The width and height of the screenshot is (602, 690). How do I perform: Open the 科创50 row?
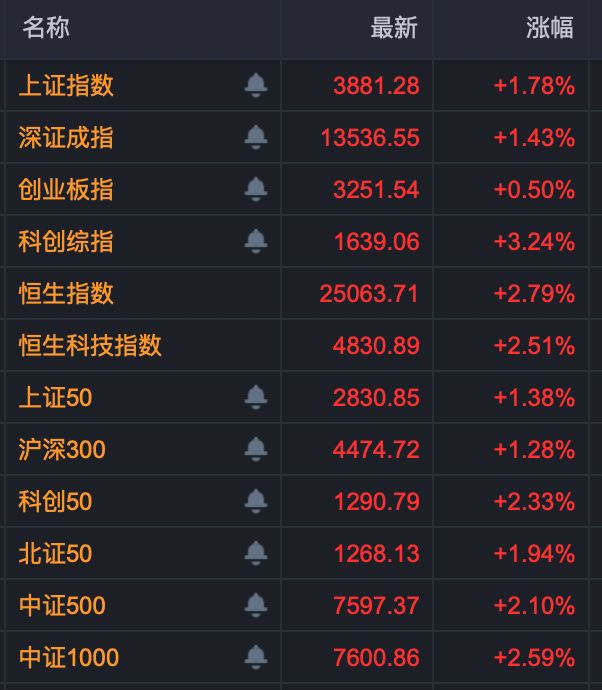coord(55,502)
